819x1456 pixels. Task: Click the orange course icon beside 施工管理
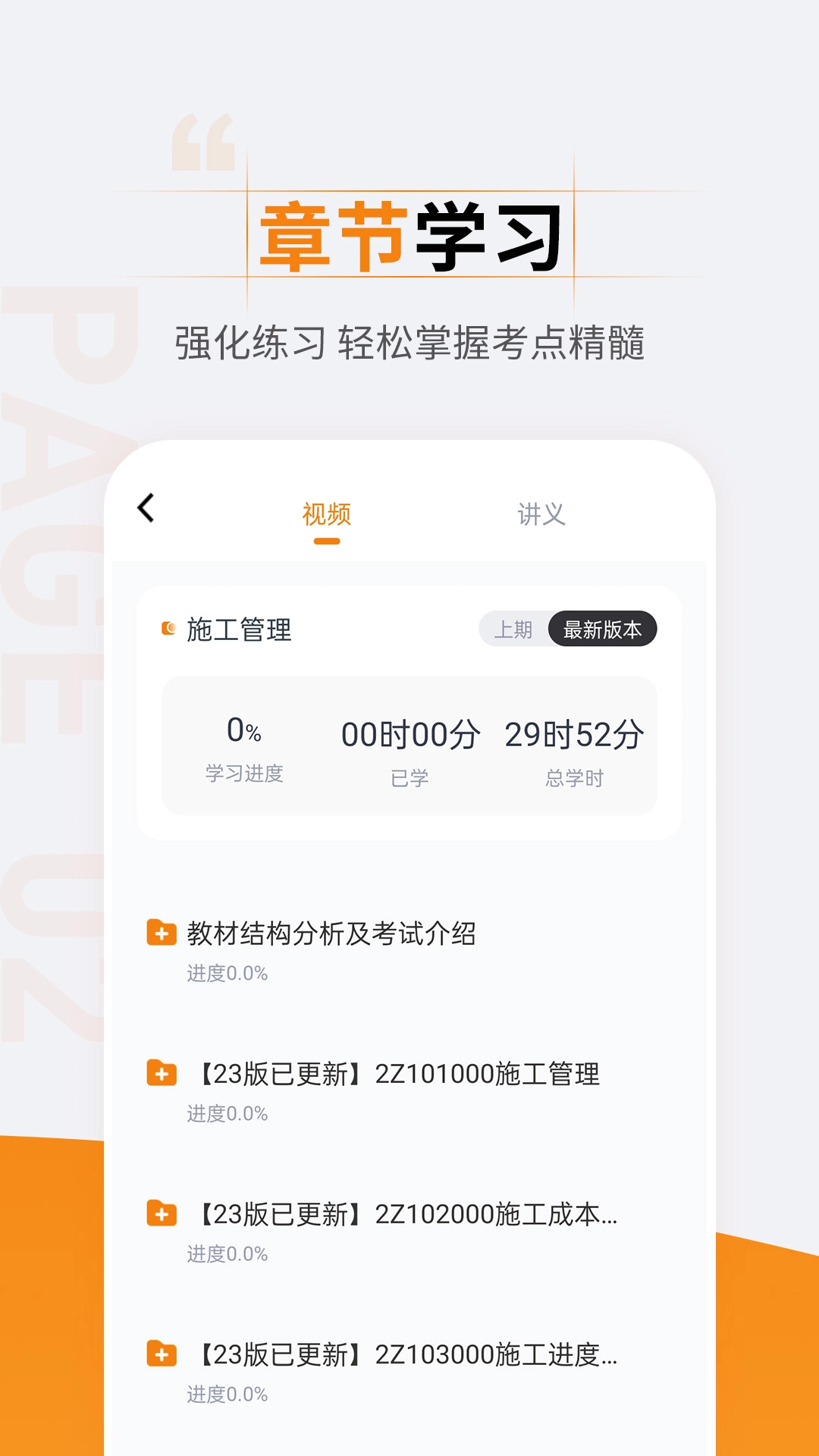coord(168,628)
